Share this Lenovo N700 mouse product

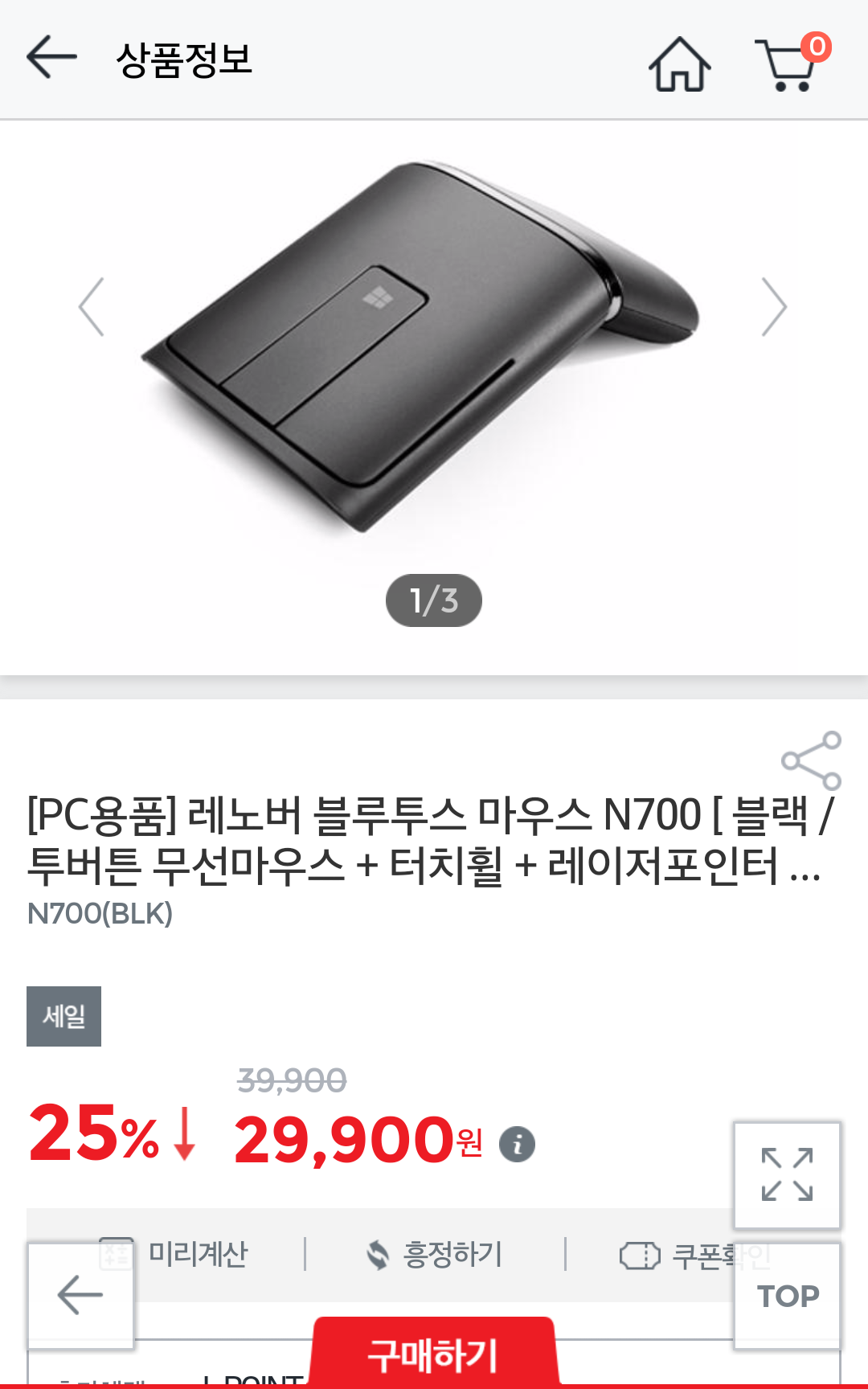click(x=811, y=760)
